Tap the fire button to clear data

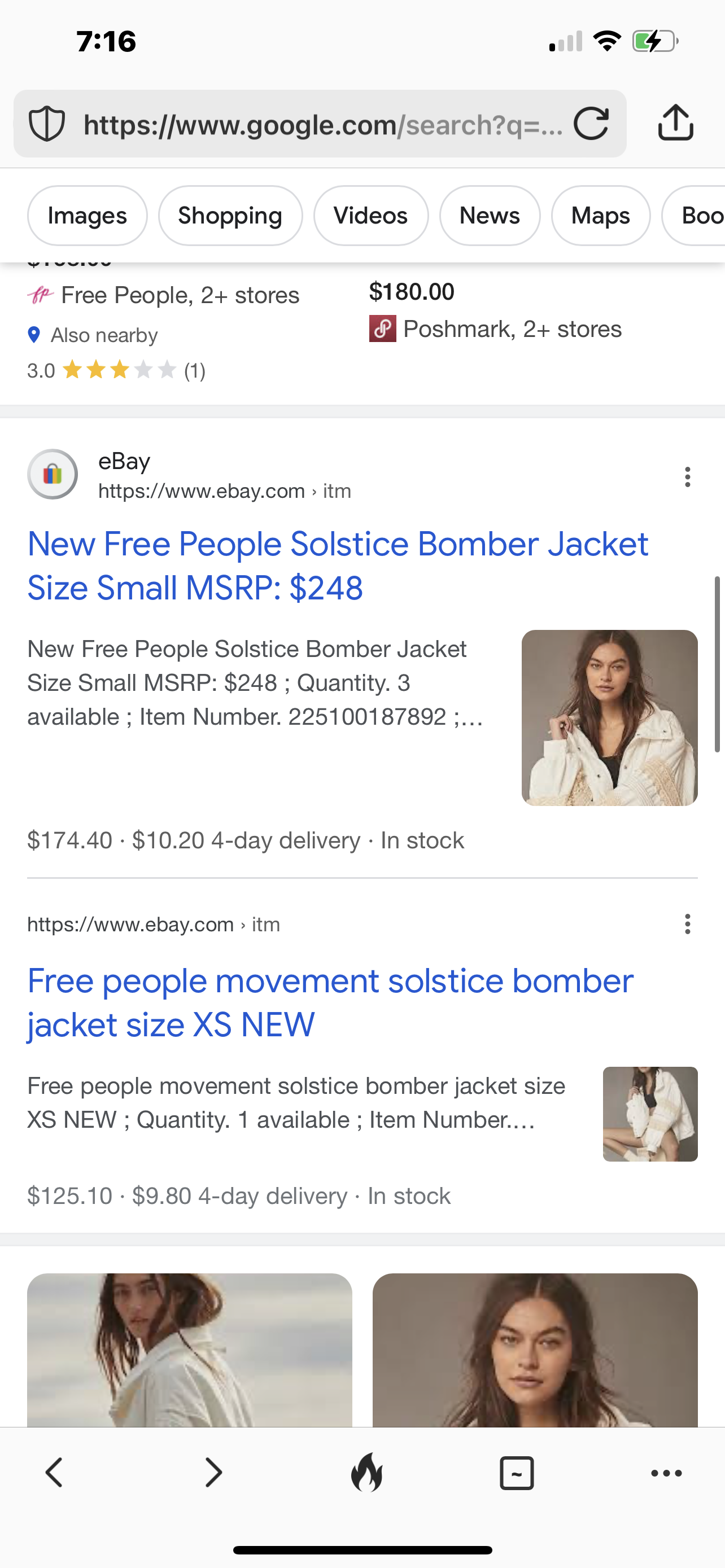click(366, 1473)
